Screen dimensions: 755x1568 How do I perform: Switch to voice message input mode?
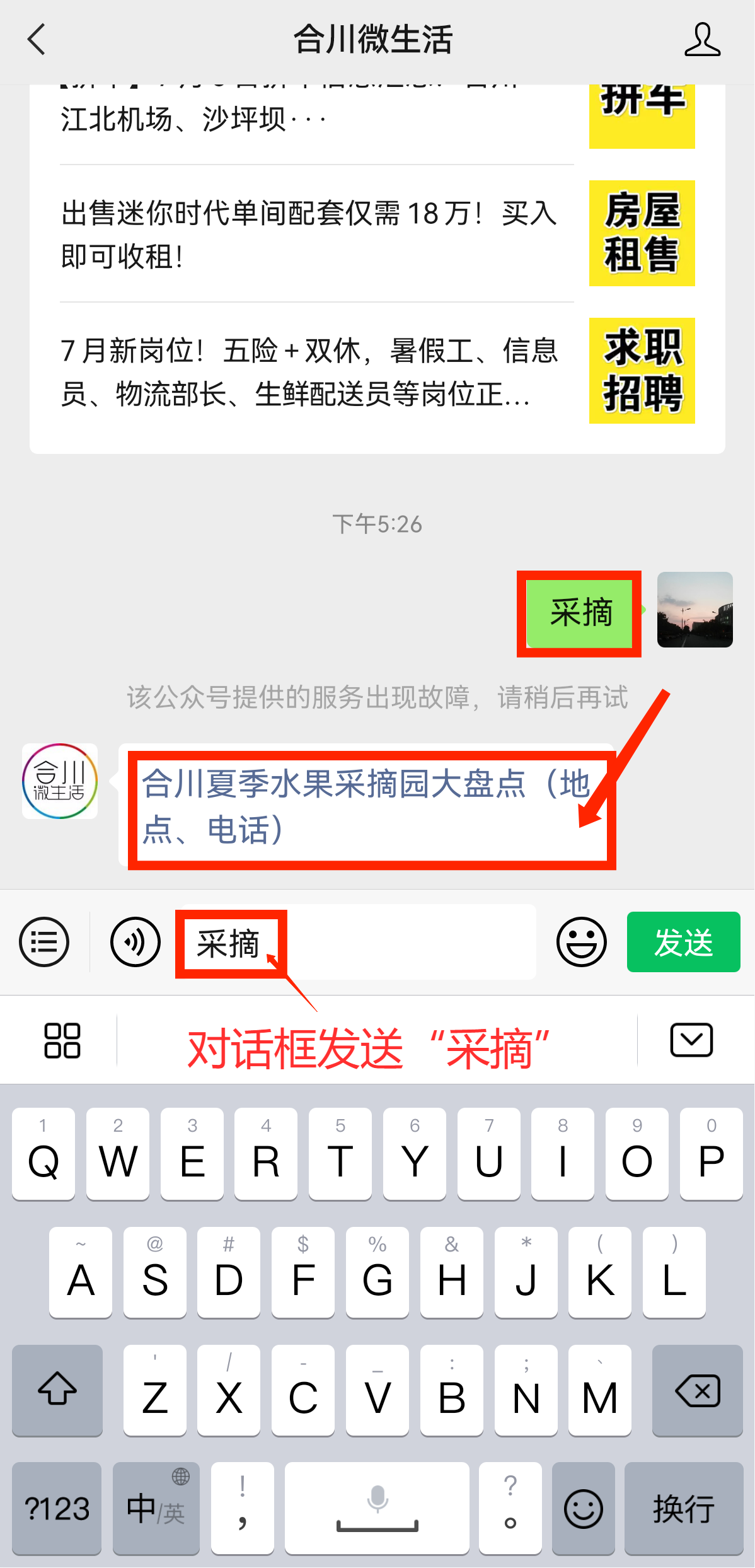point(134,941)
